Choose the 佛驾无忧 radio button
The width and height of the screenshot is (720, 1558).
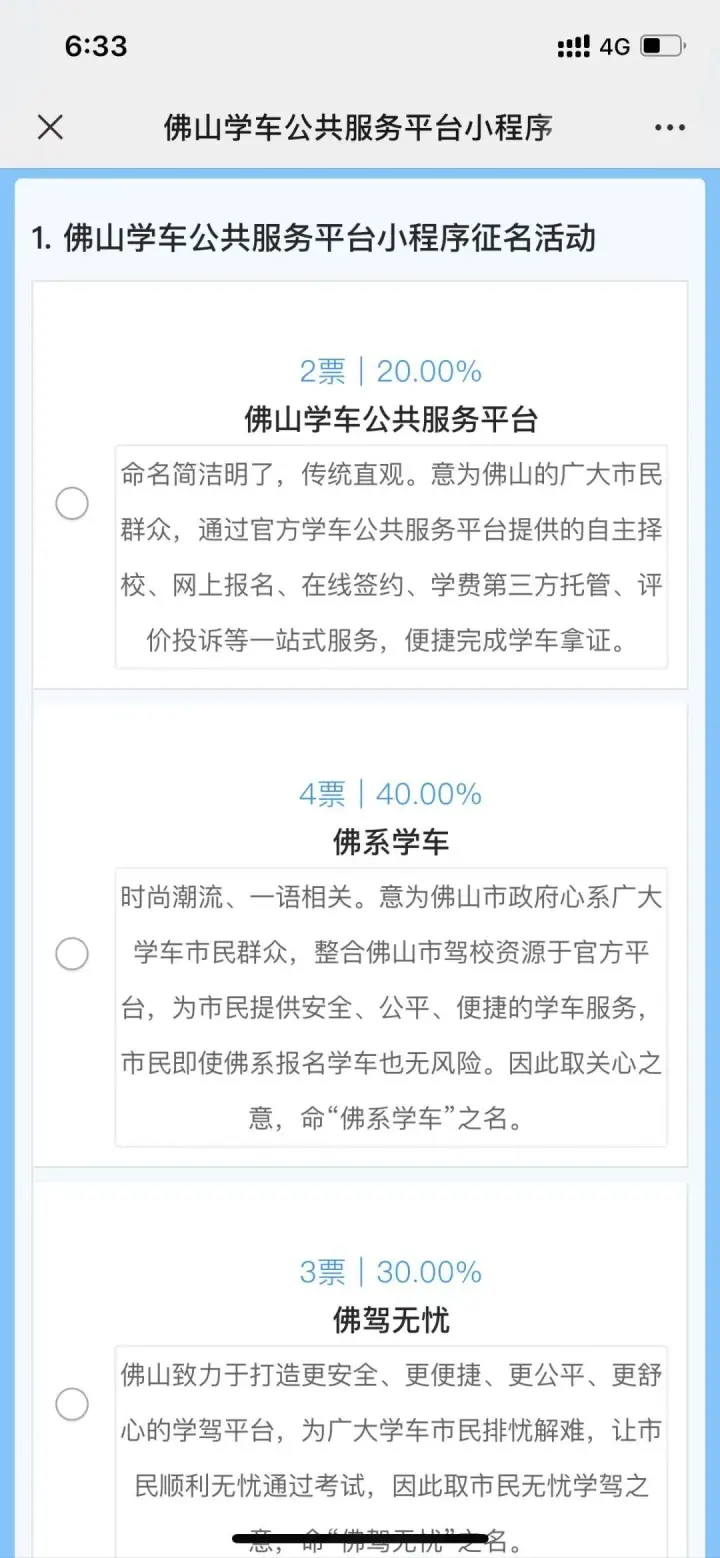72,1404
